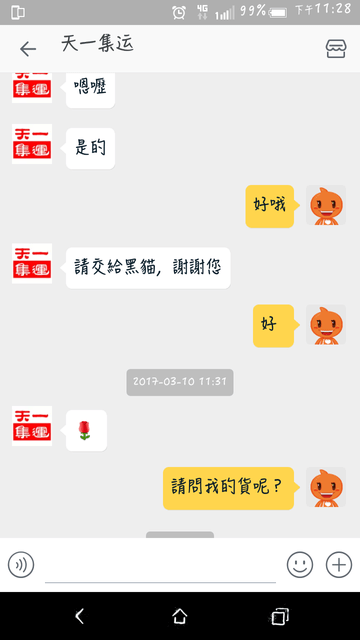
Task: Tap the message text field
Action: pos(160,567)
